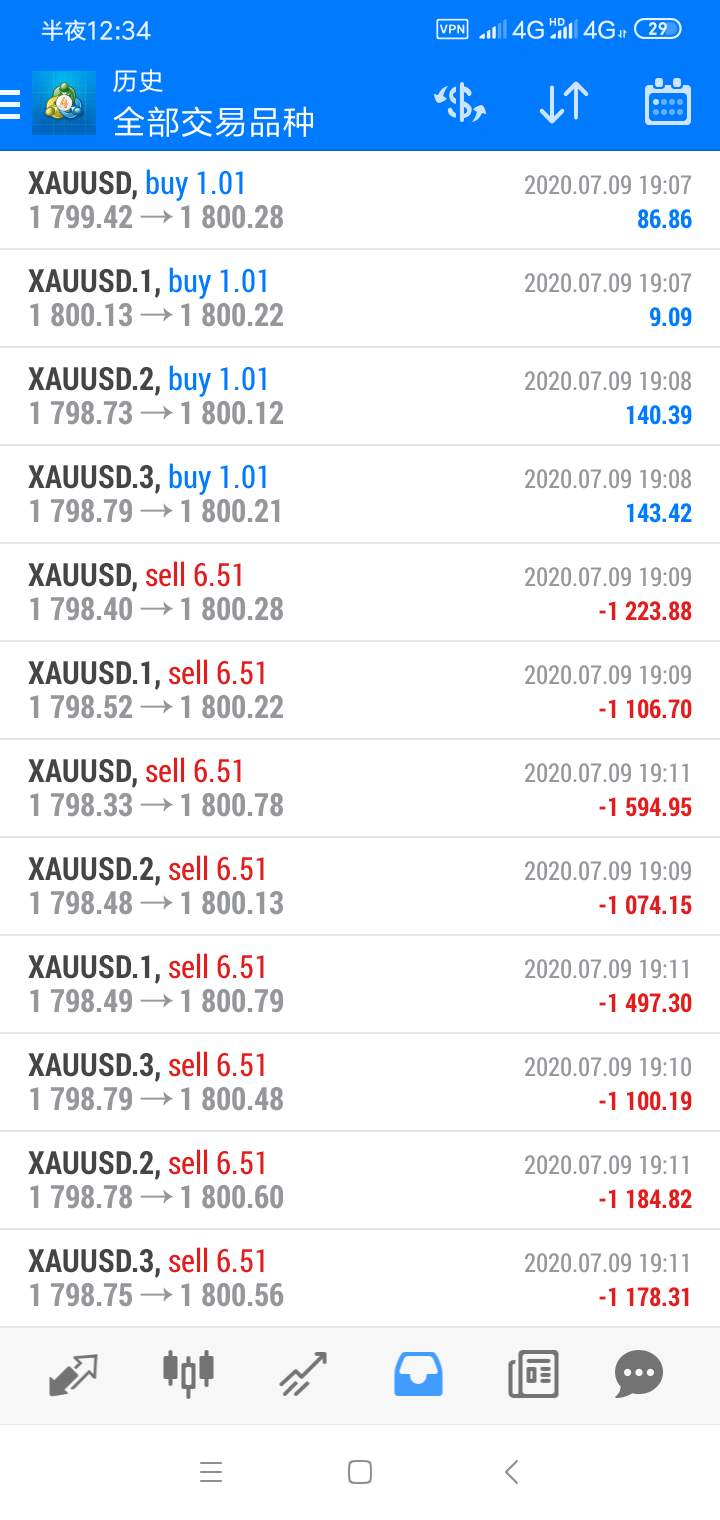
Task: Switch to the chat messages tab
Action: [639, 1374]
